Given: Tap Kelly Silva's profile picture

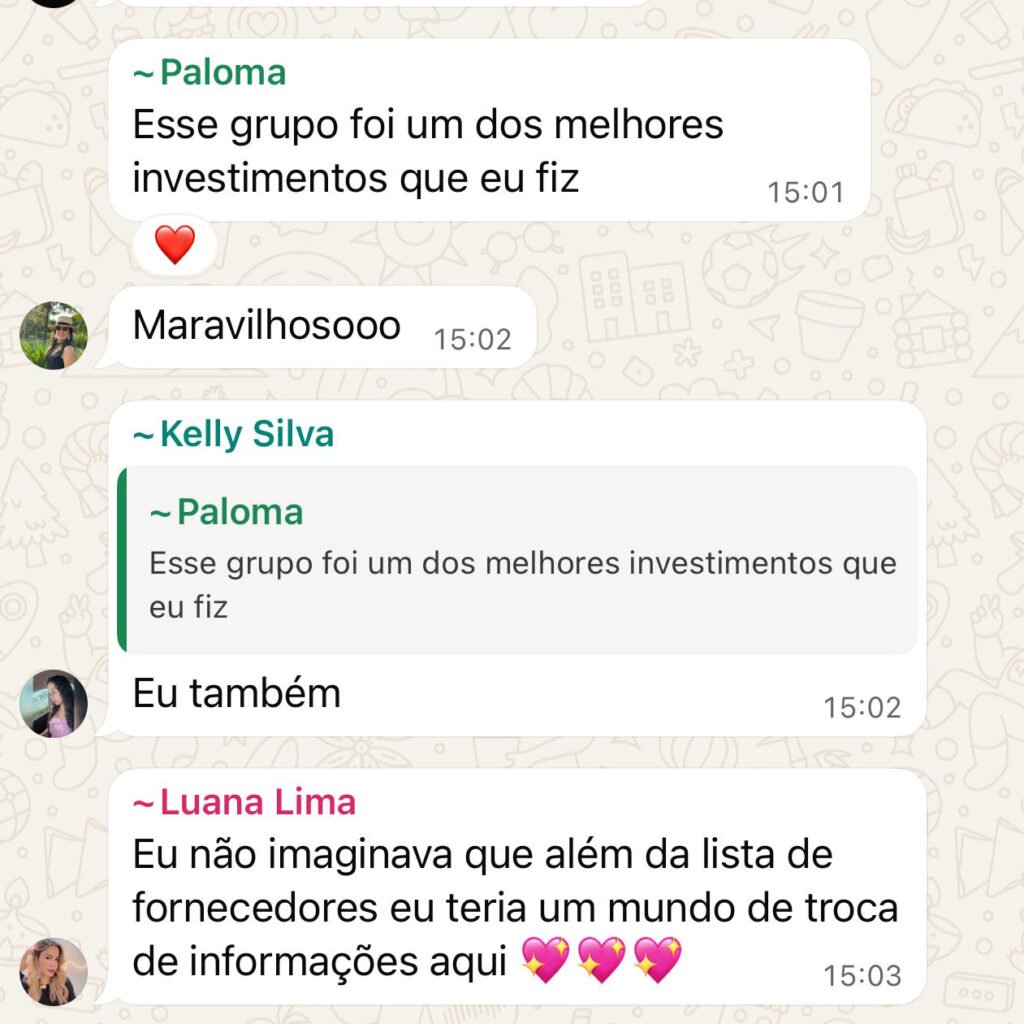Looking at the screenshot, I should [x=54, y=703].
